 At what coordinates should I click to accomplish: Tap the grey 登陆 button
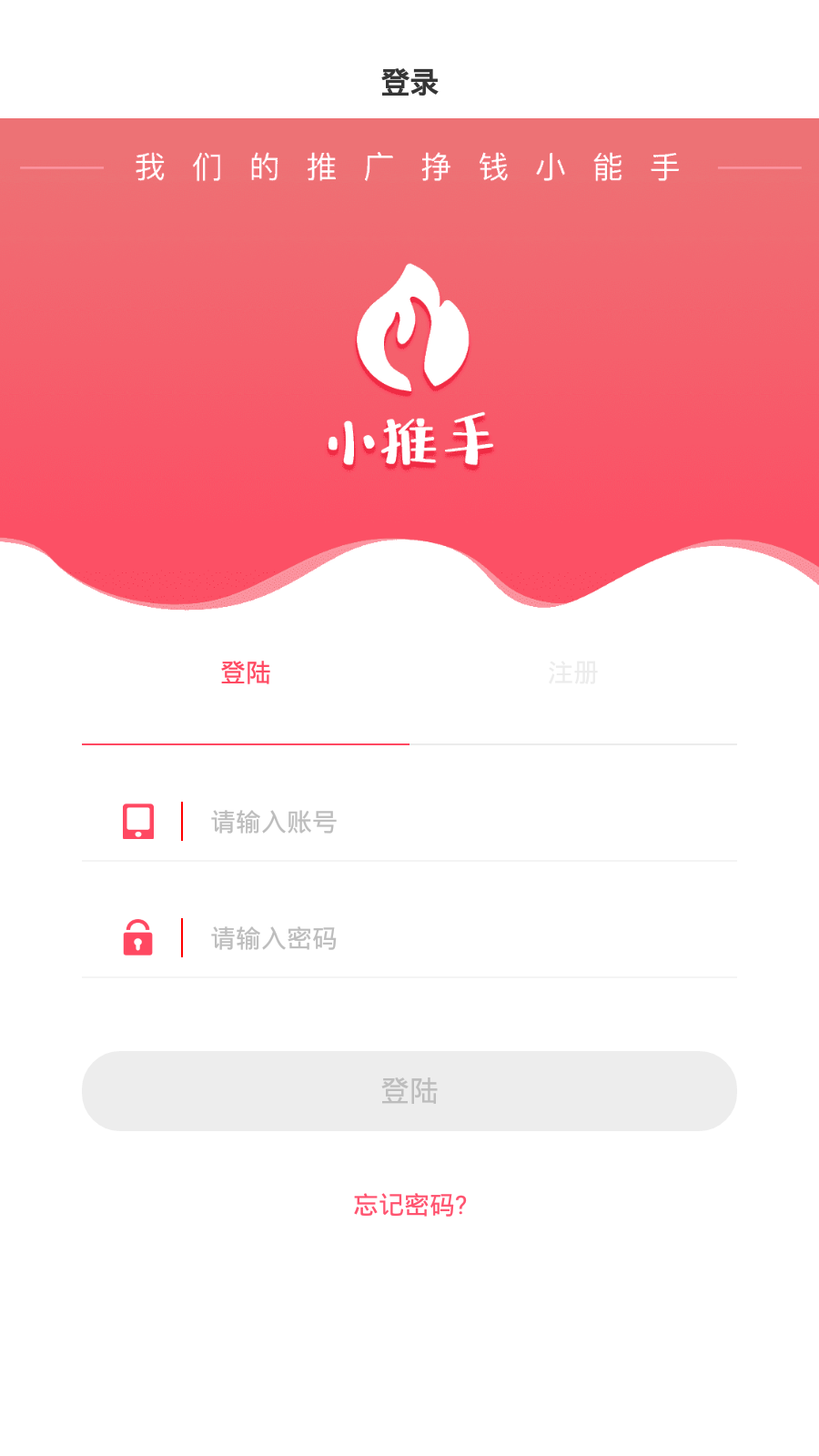(409, 1091)
